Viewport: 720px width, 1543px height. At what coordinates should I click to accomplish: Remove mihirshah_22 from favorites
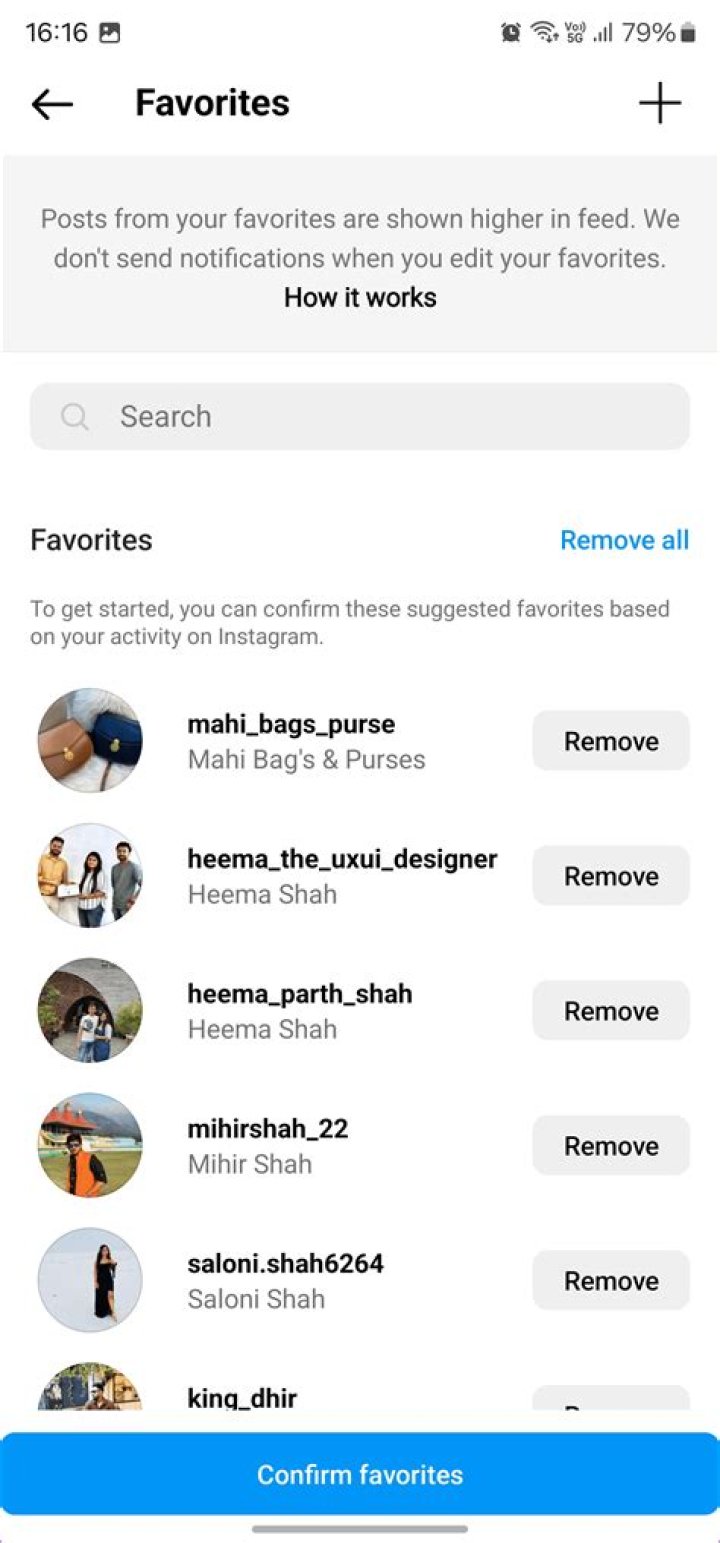(610, 1146)
